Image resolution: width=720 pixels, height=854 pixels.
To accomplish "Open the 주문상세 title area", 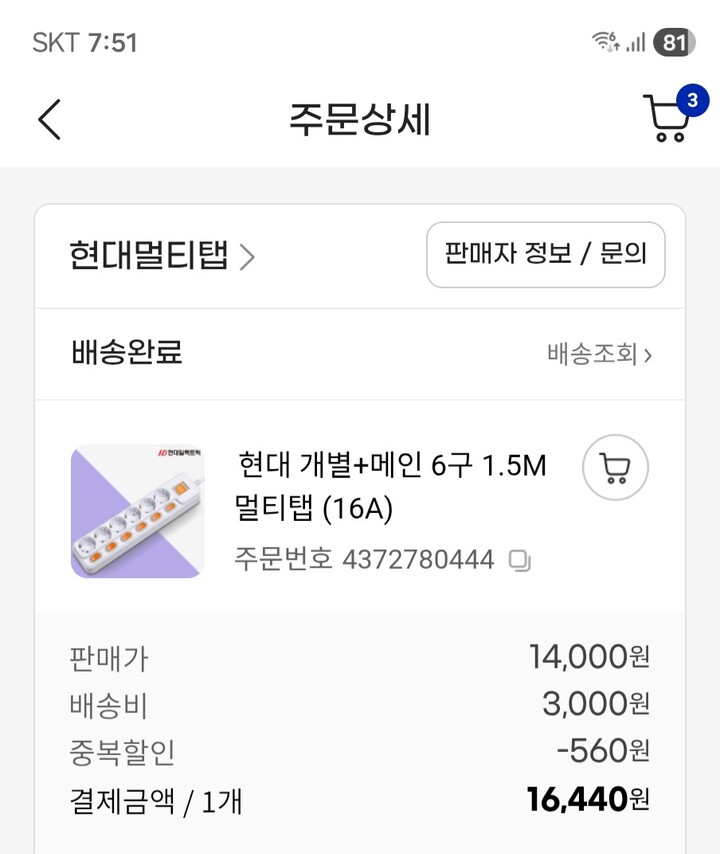I will click(360, 118).
